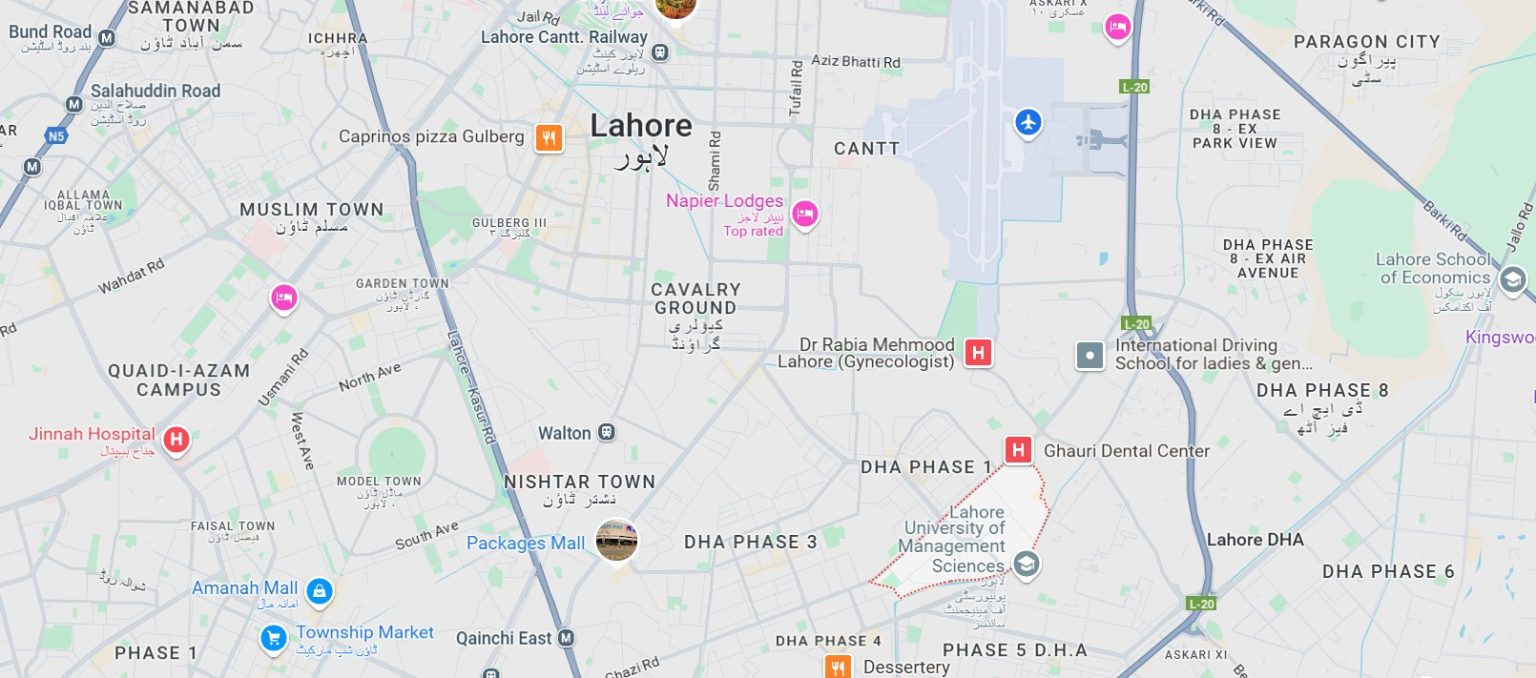Tap the Packages Mall photo pin

click(616, 541)
